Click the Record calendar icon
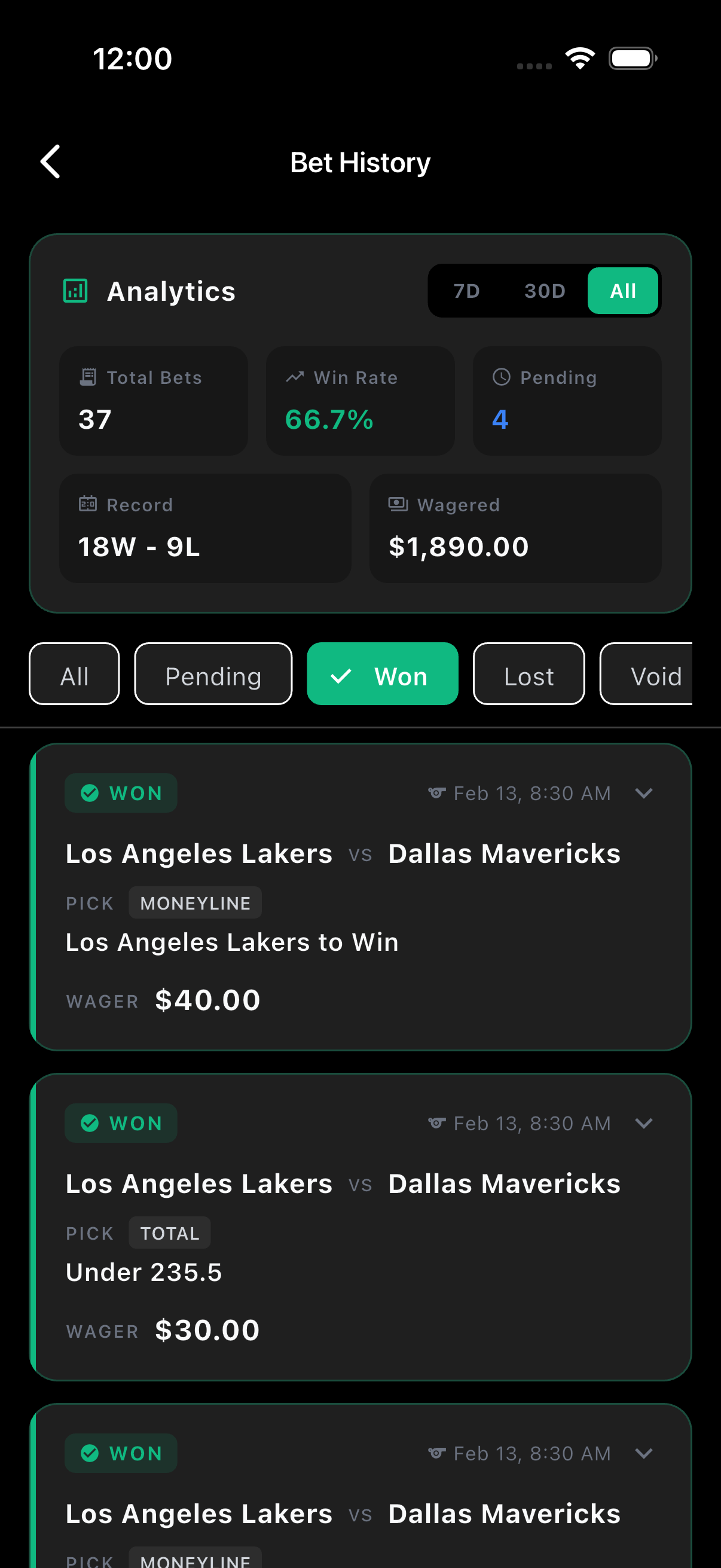The width and height of the screenshot is (721, 1568). coord(88,504)
